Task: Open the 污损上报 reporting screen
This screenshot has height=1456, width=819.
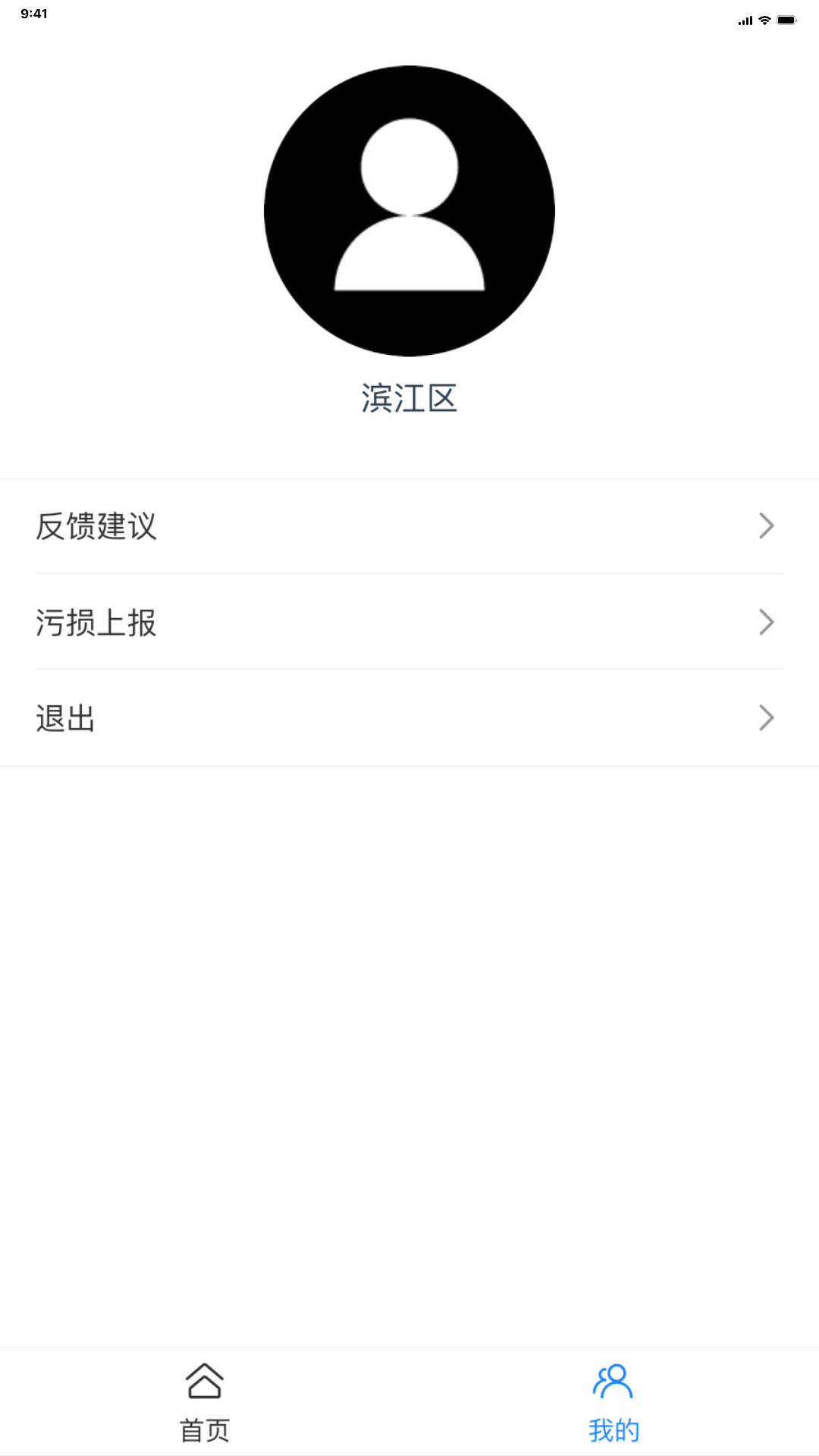Action: (96, 622)
